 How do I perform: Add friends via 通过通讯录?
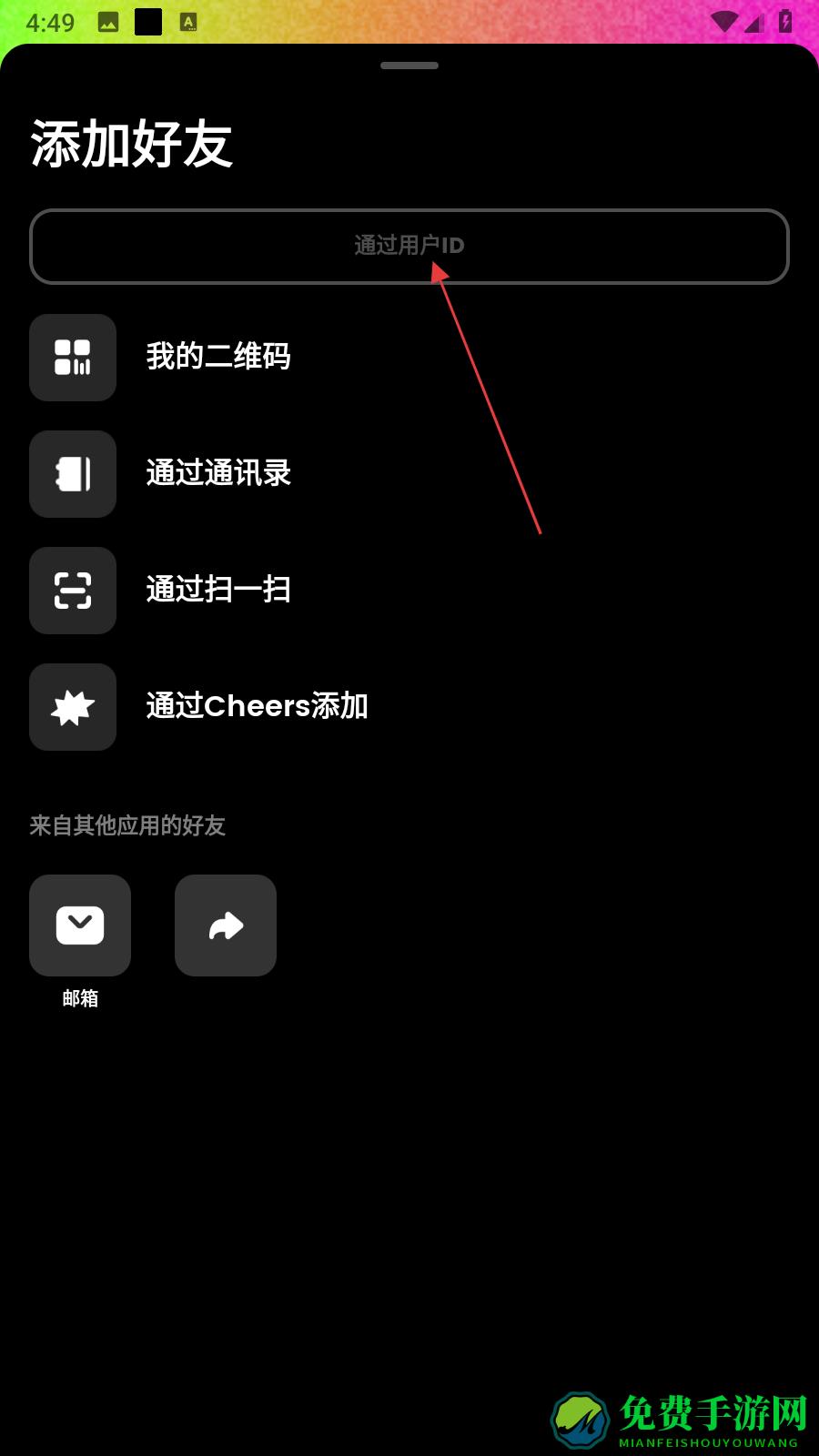[217, 473]
